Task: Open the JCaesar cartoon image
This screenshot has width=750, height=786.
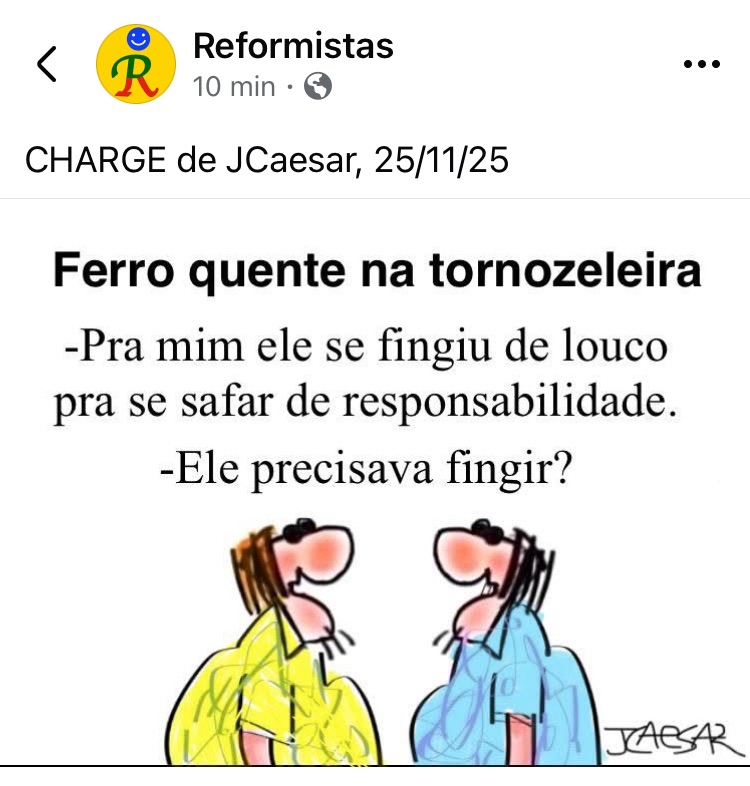Action: pos(375,490)
